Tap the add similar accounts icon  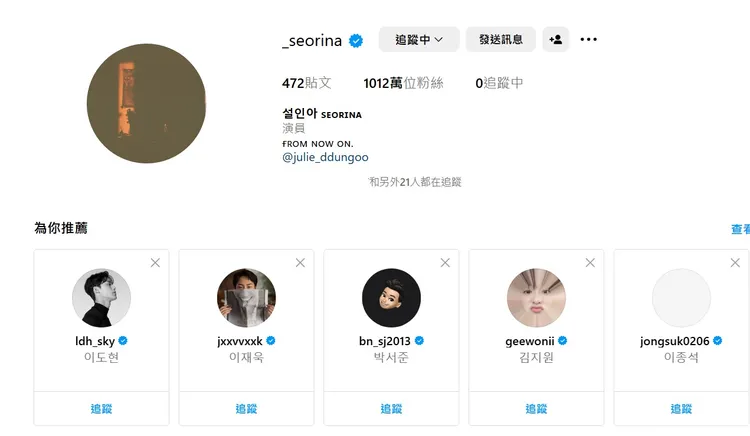coord(555,40)
